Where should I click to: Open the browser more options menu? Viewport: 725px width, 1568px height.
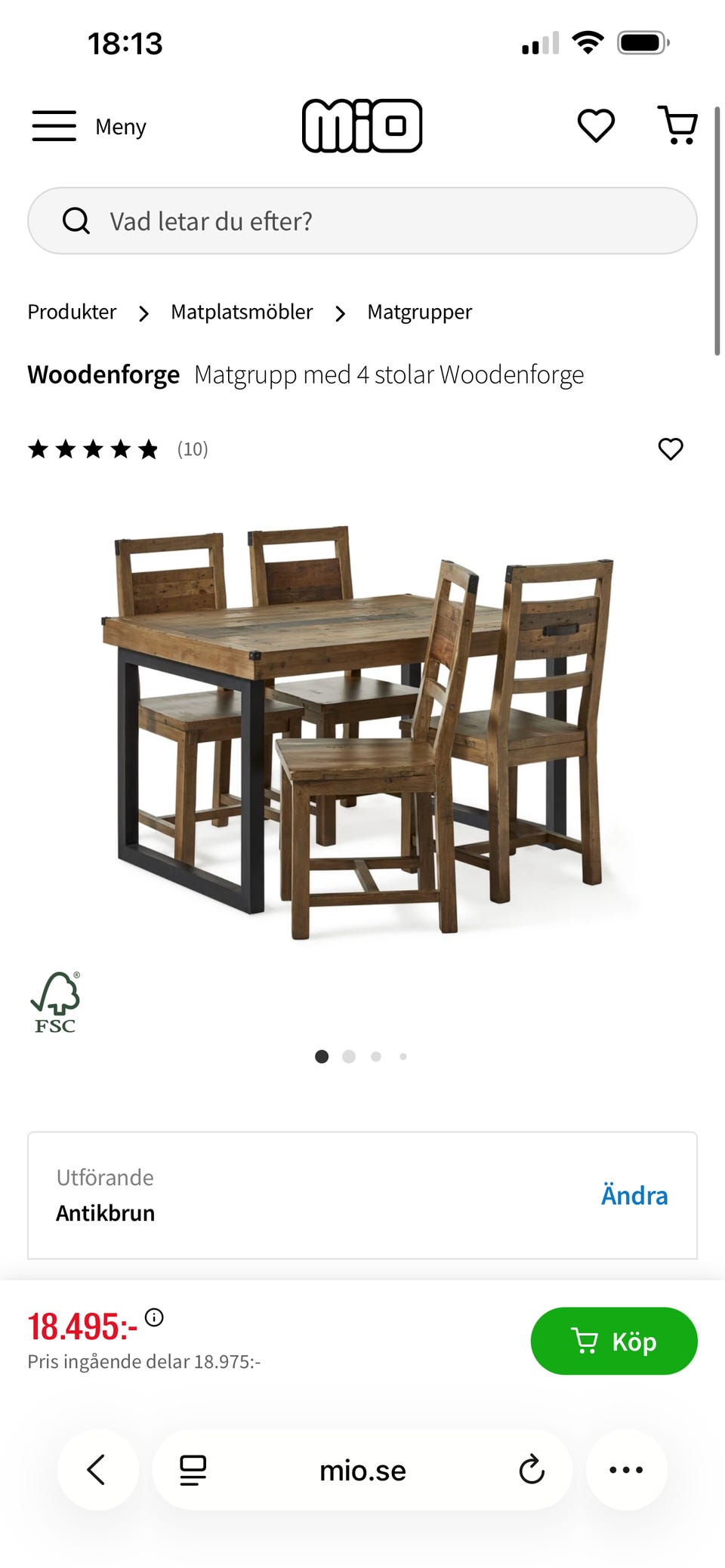626,1469
